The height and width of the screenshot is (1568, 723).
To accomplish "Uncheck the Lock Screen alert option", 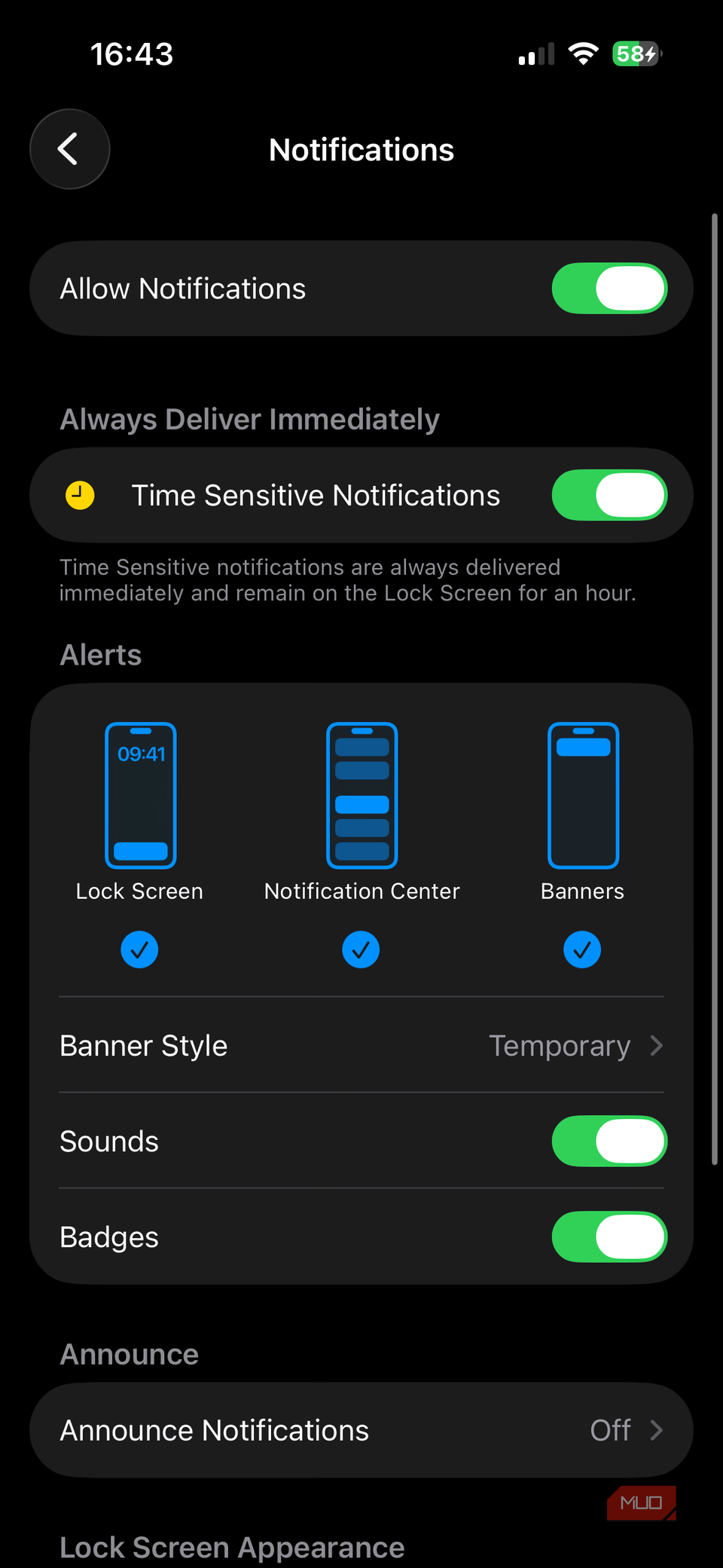I will [139, 949].
